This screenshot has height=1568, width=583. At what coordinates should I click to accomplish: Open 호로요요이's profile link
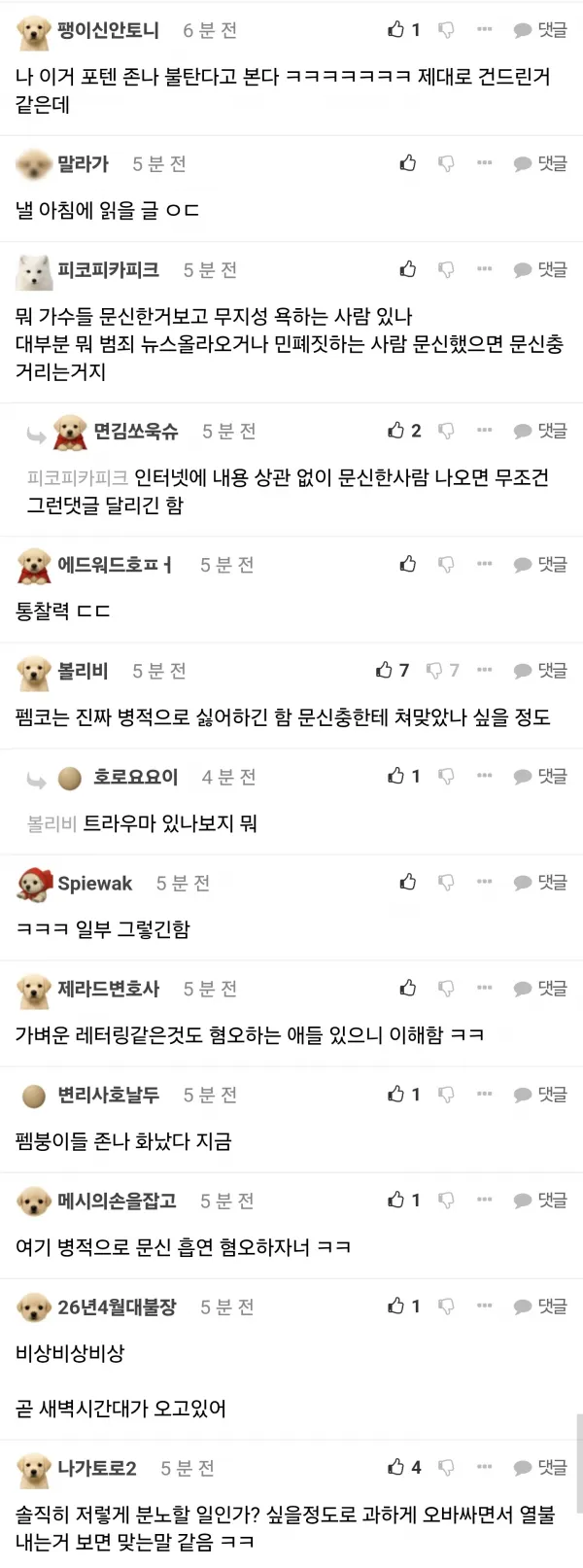click(x=135, y=777)
